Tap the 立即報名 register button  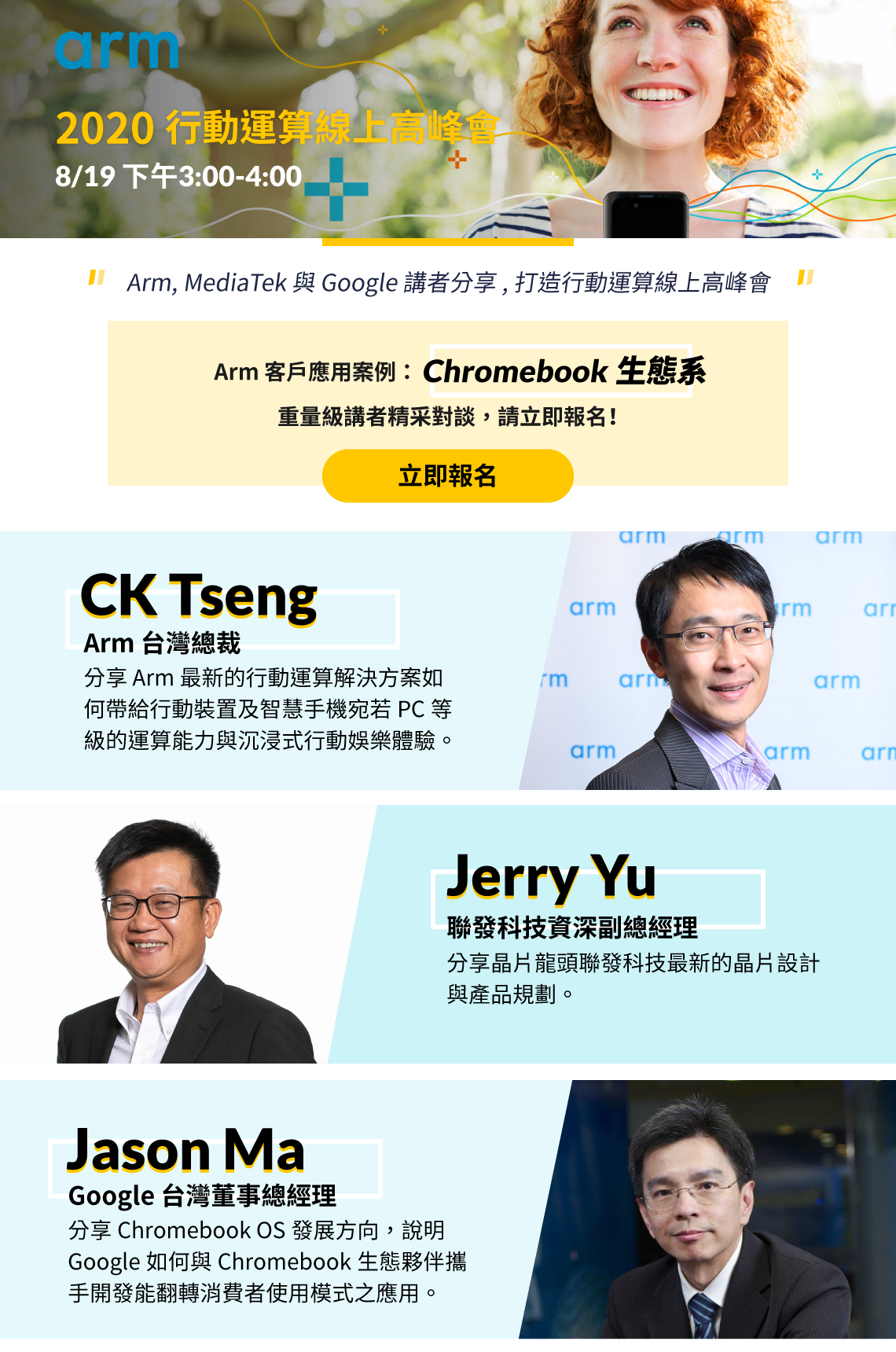click(x=447, y=476)
